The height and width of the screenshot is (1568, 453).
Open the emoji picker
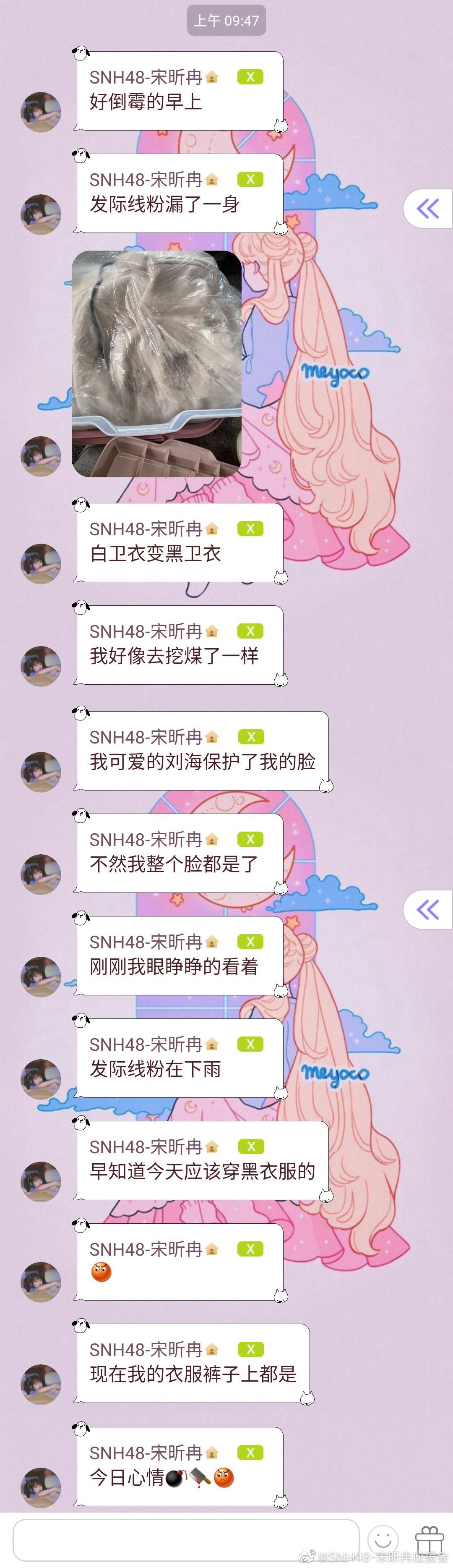point(383,1541)
